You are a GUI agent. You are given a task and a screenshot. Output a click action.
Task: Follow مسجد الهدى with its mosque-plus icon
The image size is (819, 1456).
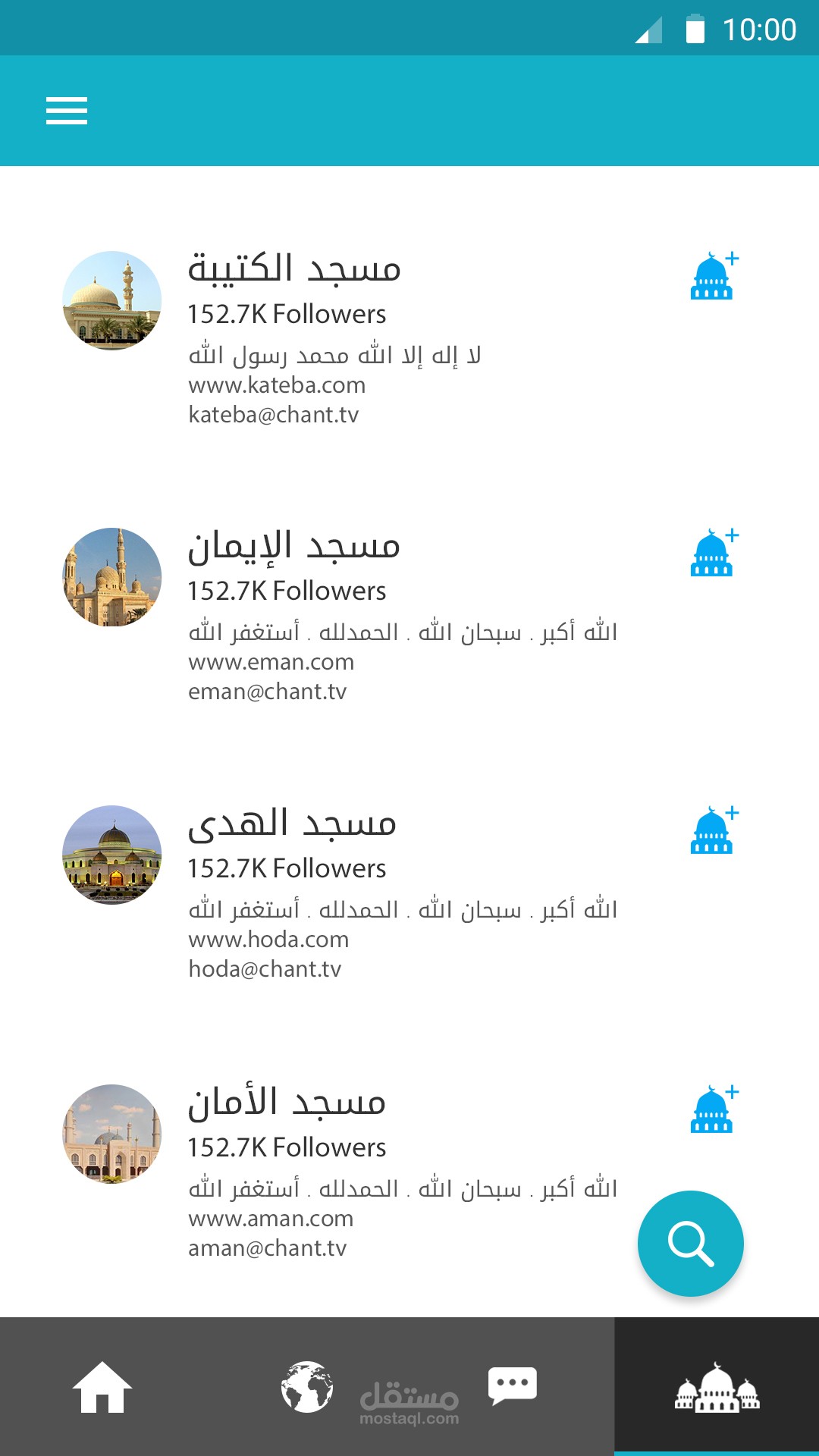pyautogui.click(x=713, y=831)
